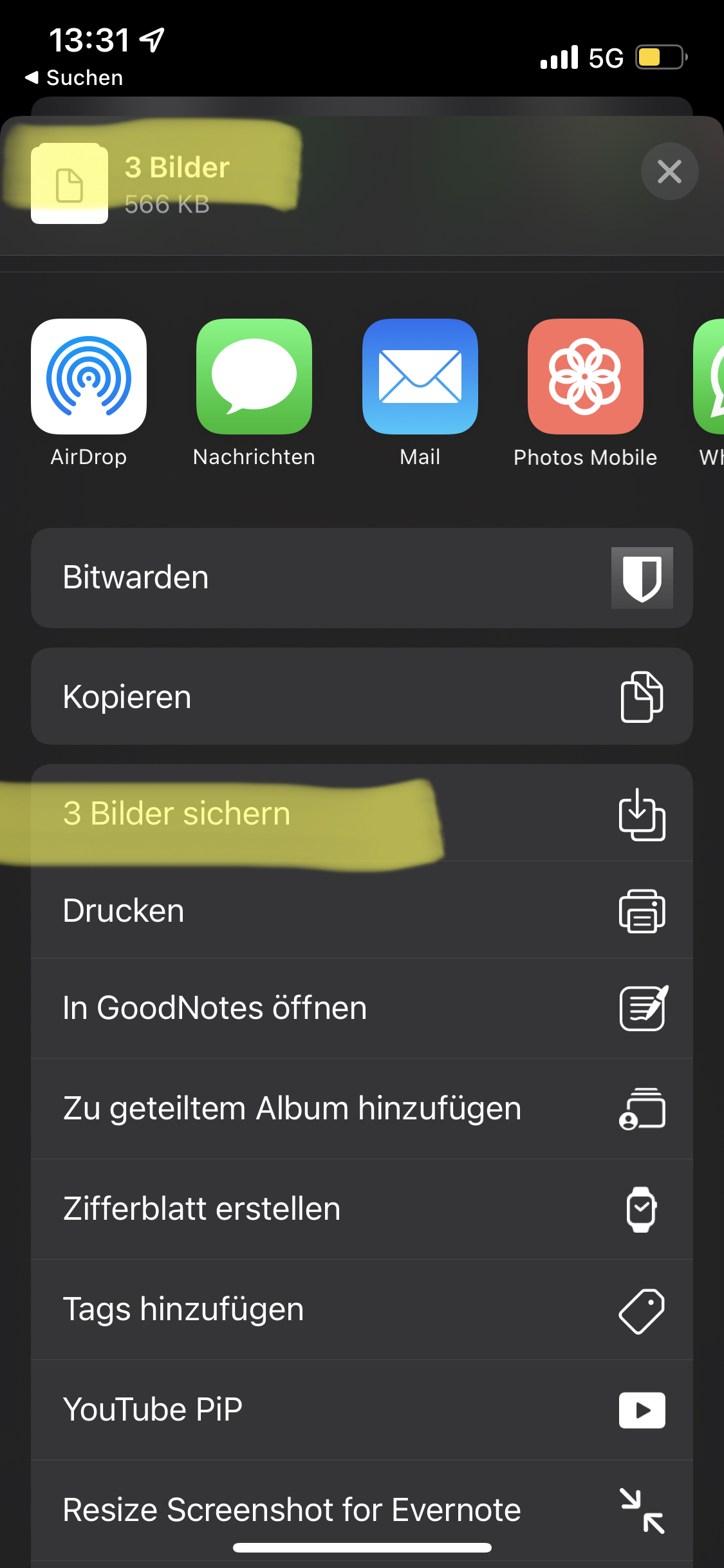This screenshot has width=724, height=1568.
Task: Send images through Nachrichten
Action: click(x=254, y=377)
